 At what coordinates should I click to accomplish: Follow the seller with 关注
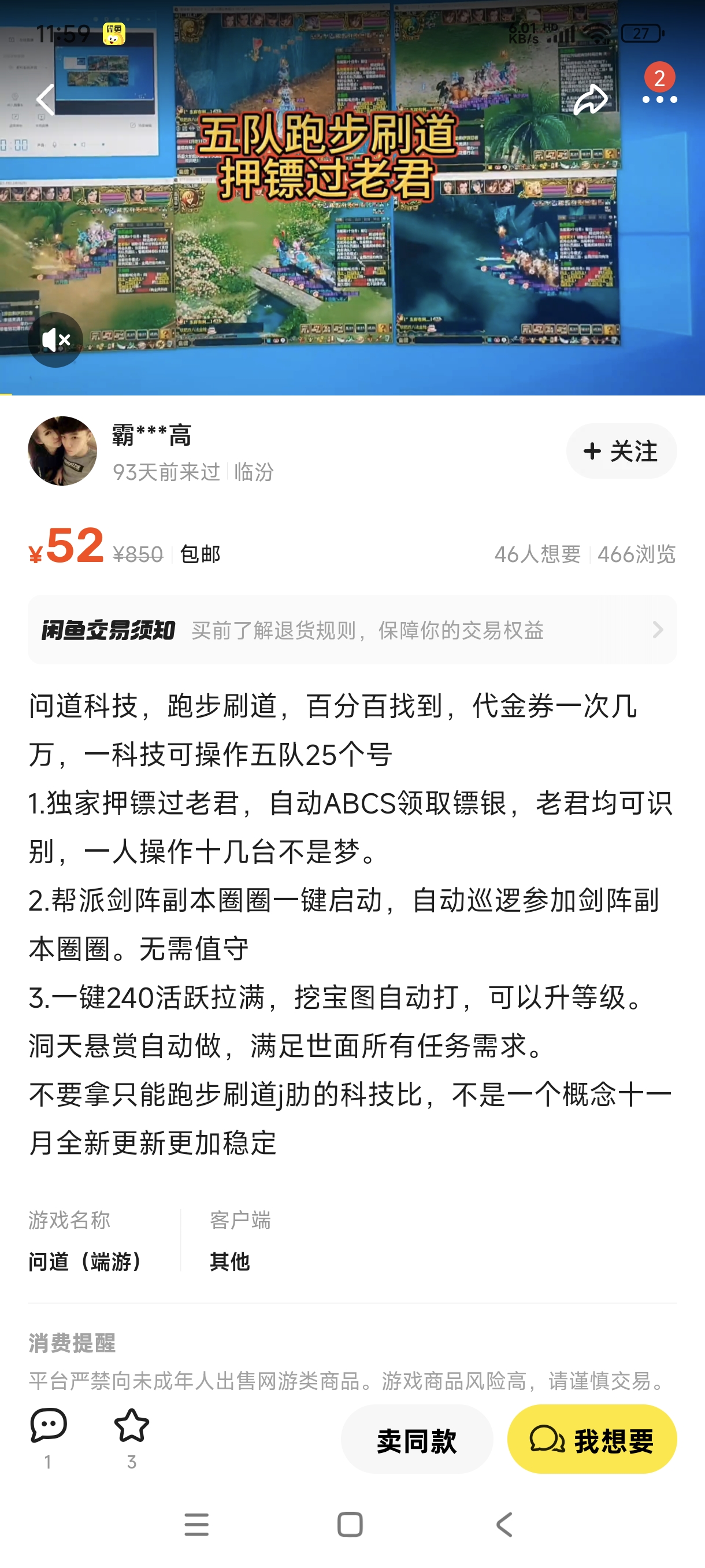point(621,451)
